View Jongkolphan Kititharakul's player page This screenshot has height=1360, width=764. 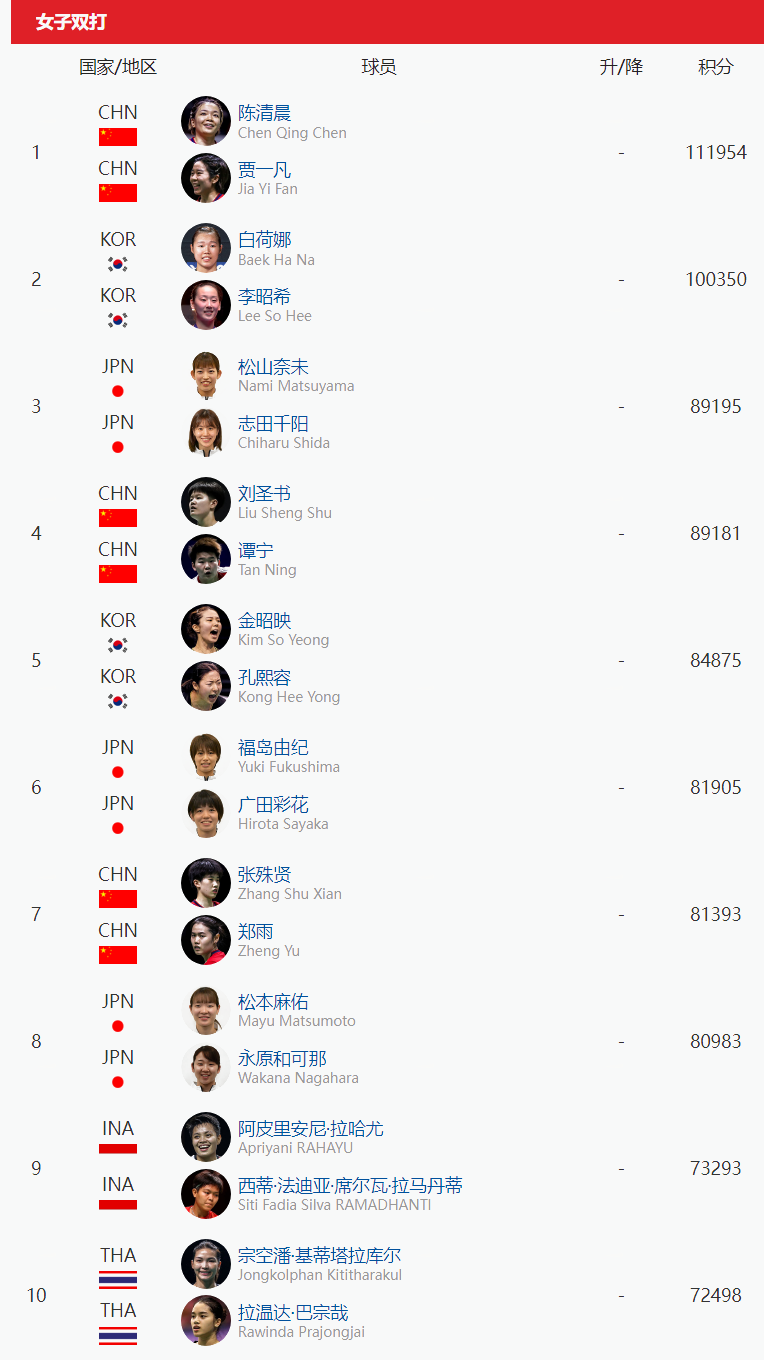pyautogui.click(x=319, y=1256)
